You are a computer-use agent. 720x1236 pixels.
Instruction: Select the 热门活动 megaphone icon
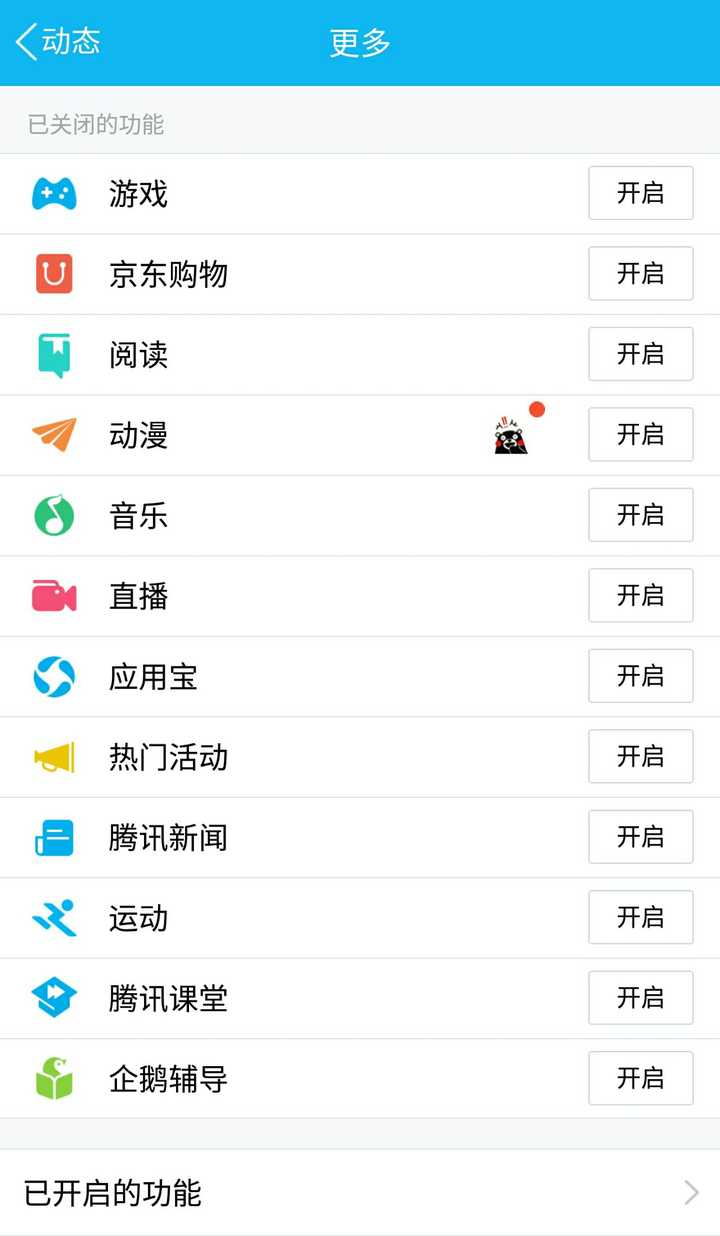click(x=54, y=757)
